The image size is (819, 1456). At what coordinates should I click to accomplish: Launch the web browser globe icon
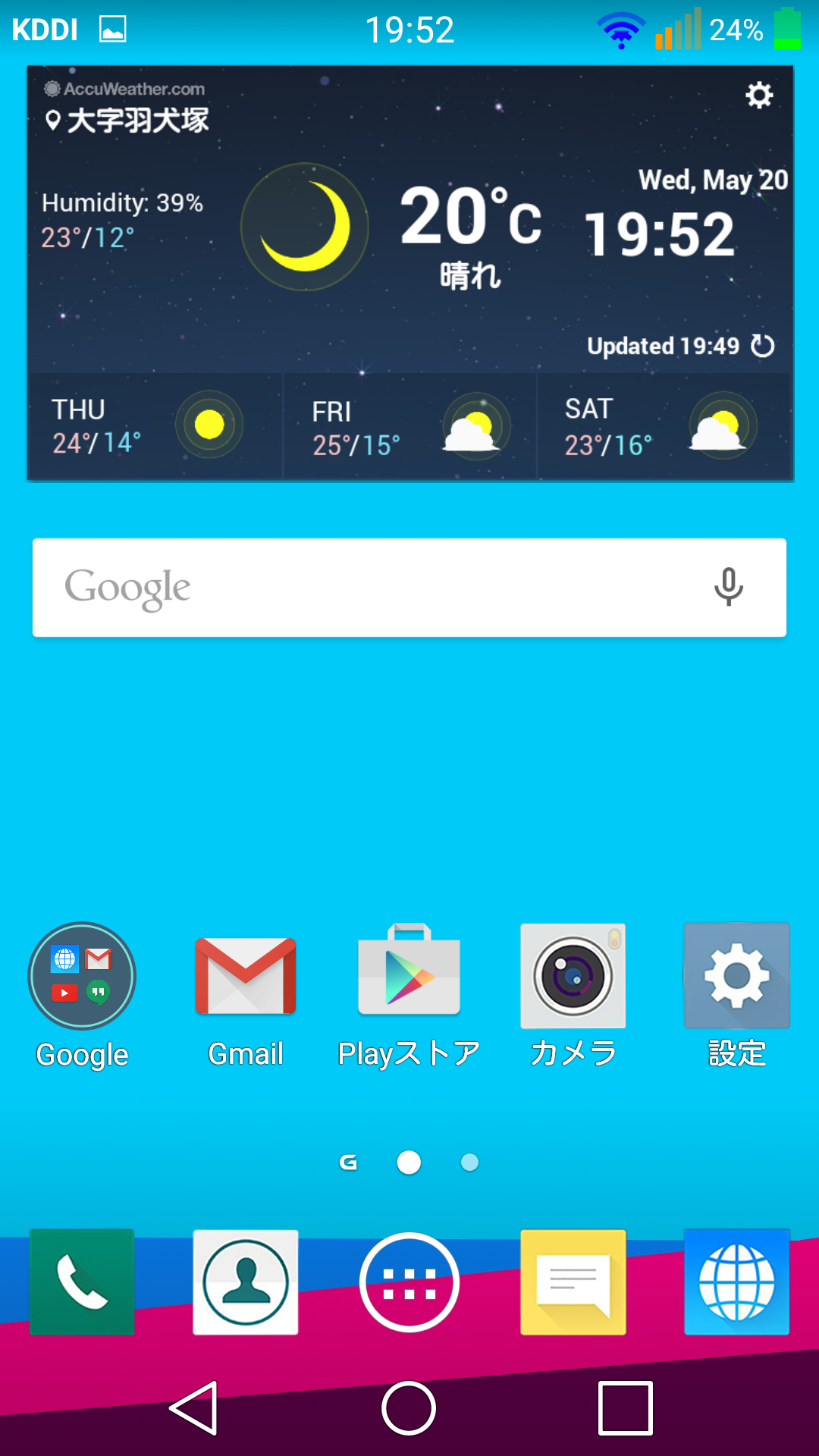click(x=736, y=1282)
